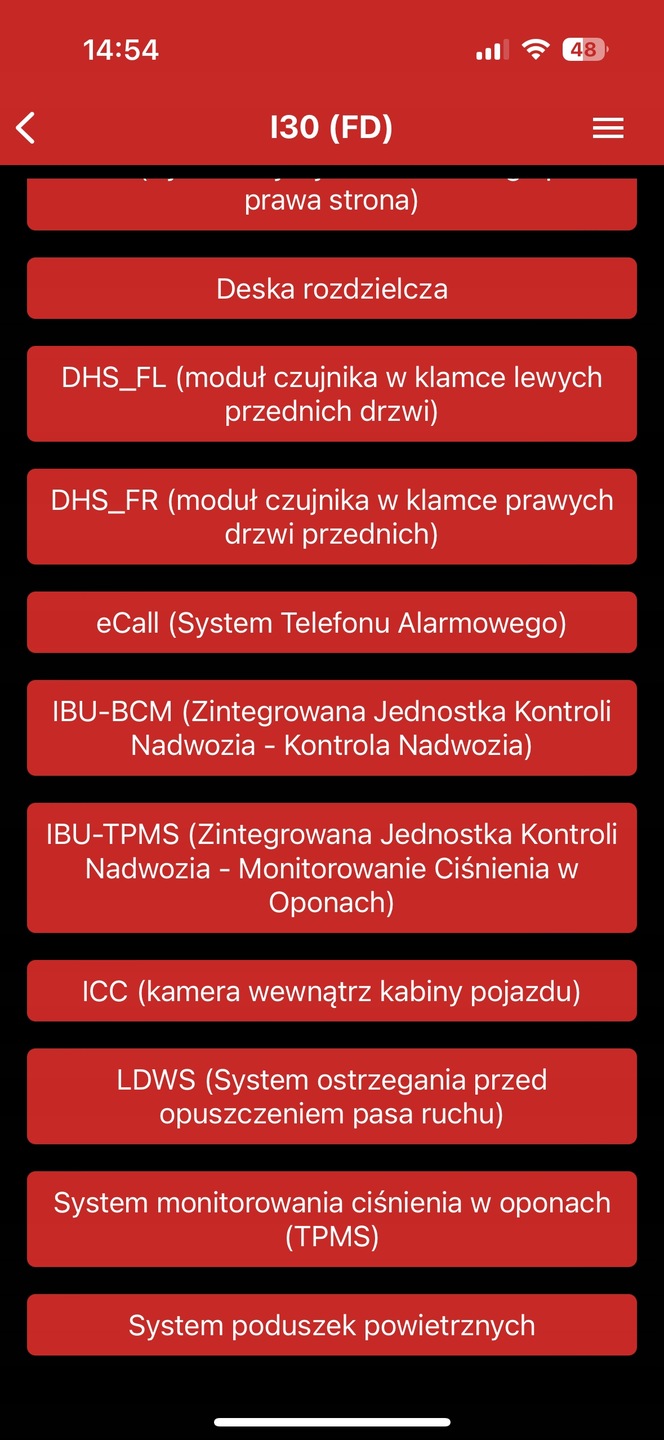Screen dimensions: 664x1440
Task: Open System poduszek powietrznych
Action: tap(332, 1325)
